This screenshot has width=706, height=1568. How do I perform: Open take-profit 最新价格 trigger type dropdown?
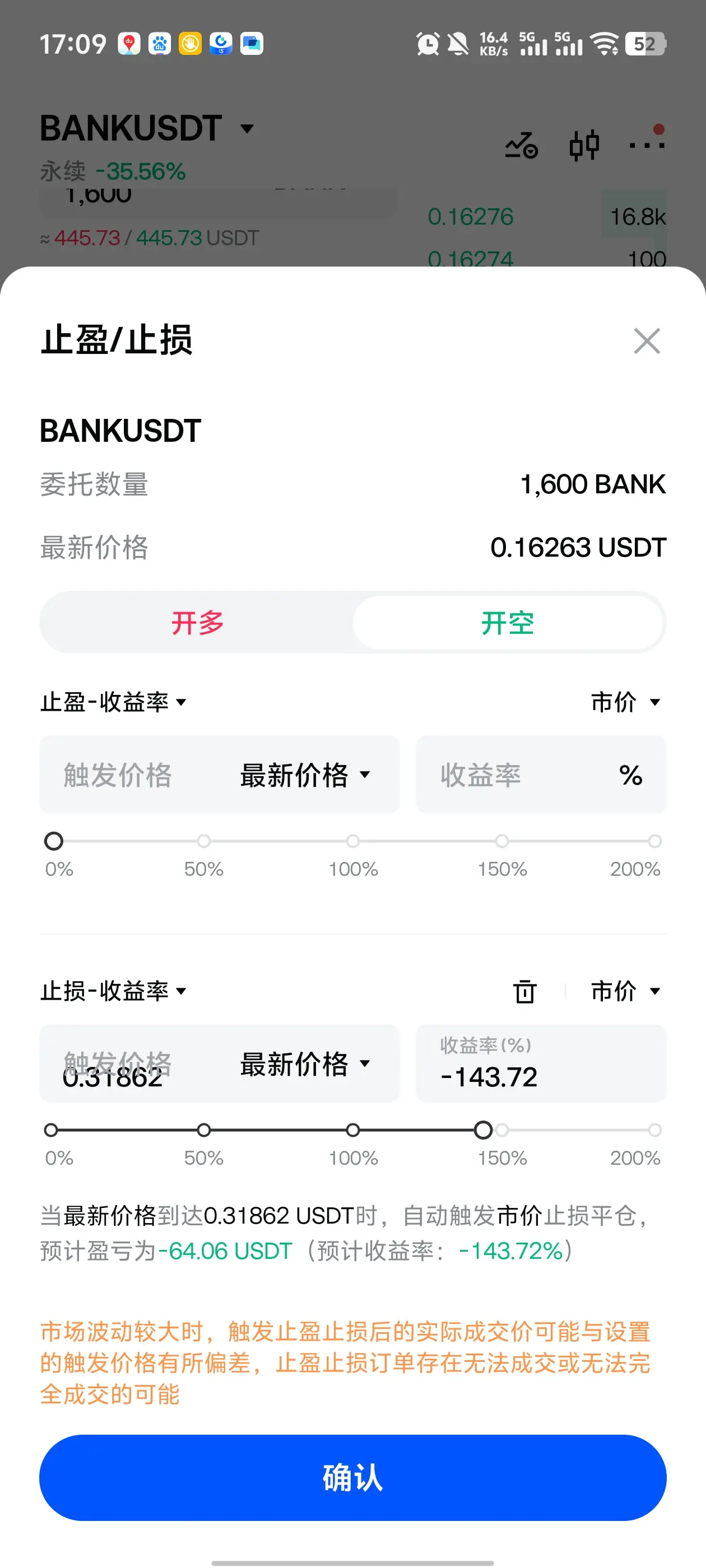[x=305, y=775]
